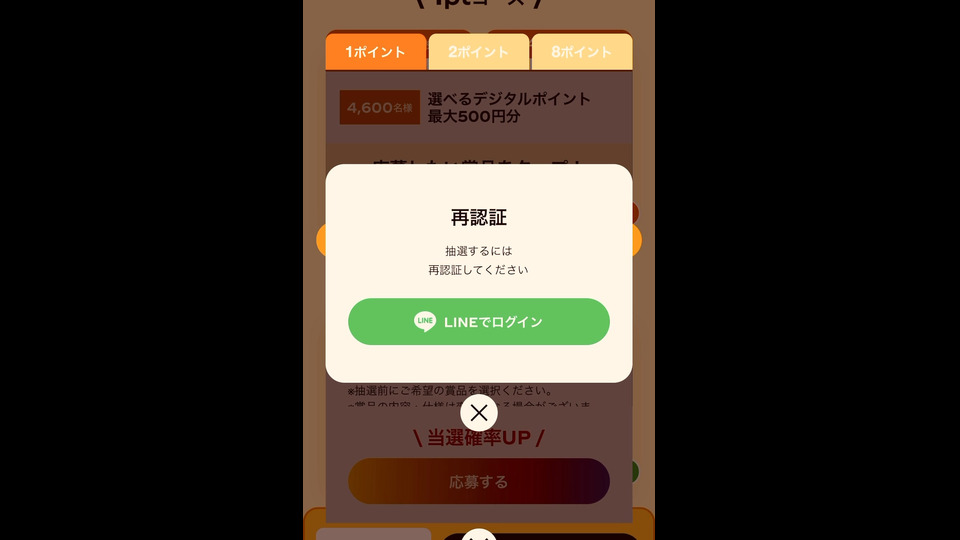Dismiss the 再認証 dialog with the X
Image resolution: width=960 pixels, height=540 pixels.
pos(479,412)
